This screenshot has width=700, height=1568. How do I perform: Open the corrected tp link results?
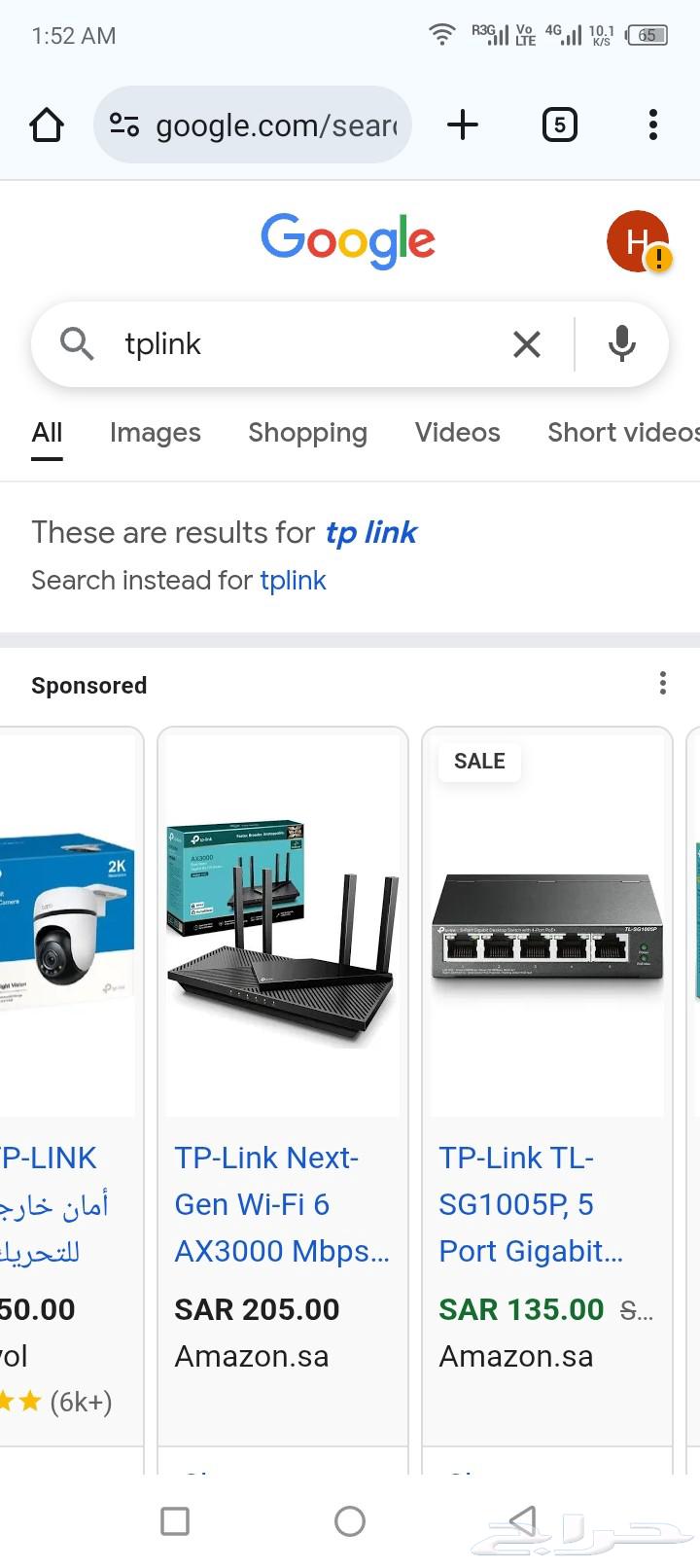pyautogui.click(x=370, y=533)
